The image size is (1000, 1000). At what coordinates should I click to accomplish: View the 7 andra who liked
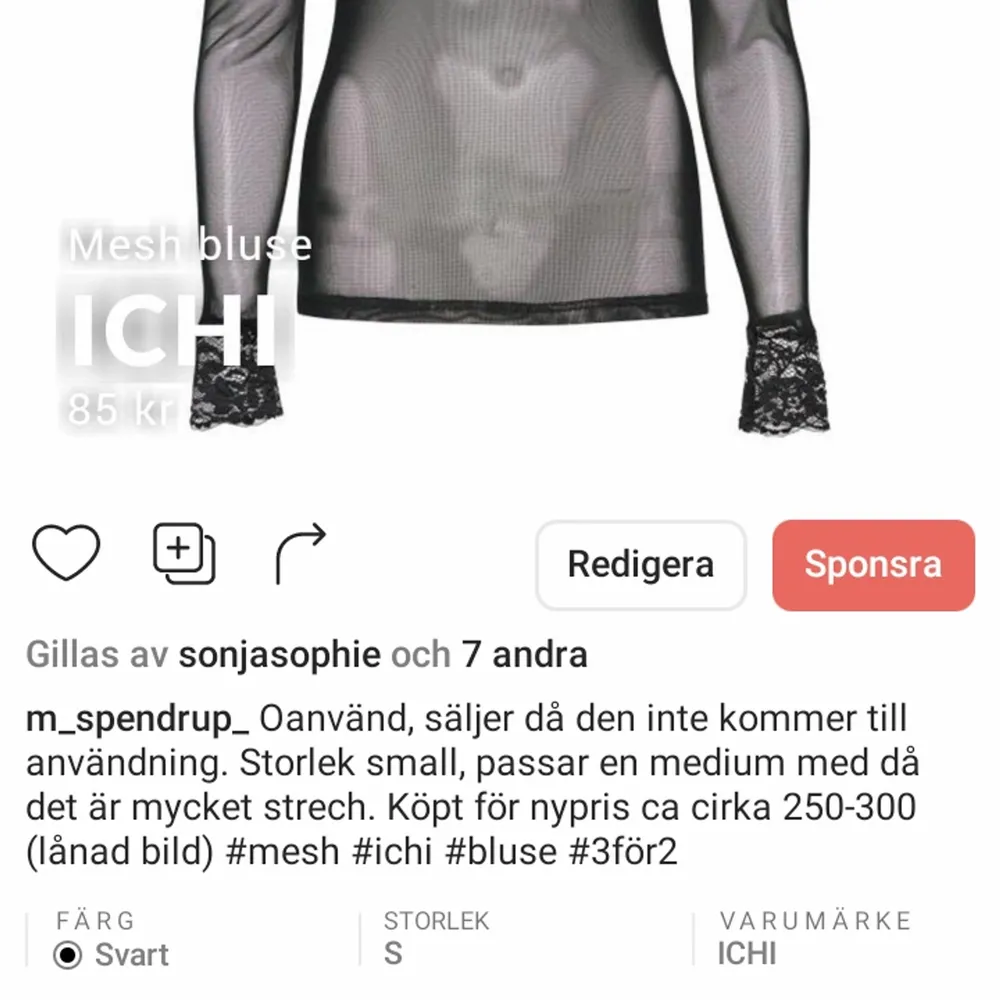click(524, 656)
